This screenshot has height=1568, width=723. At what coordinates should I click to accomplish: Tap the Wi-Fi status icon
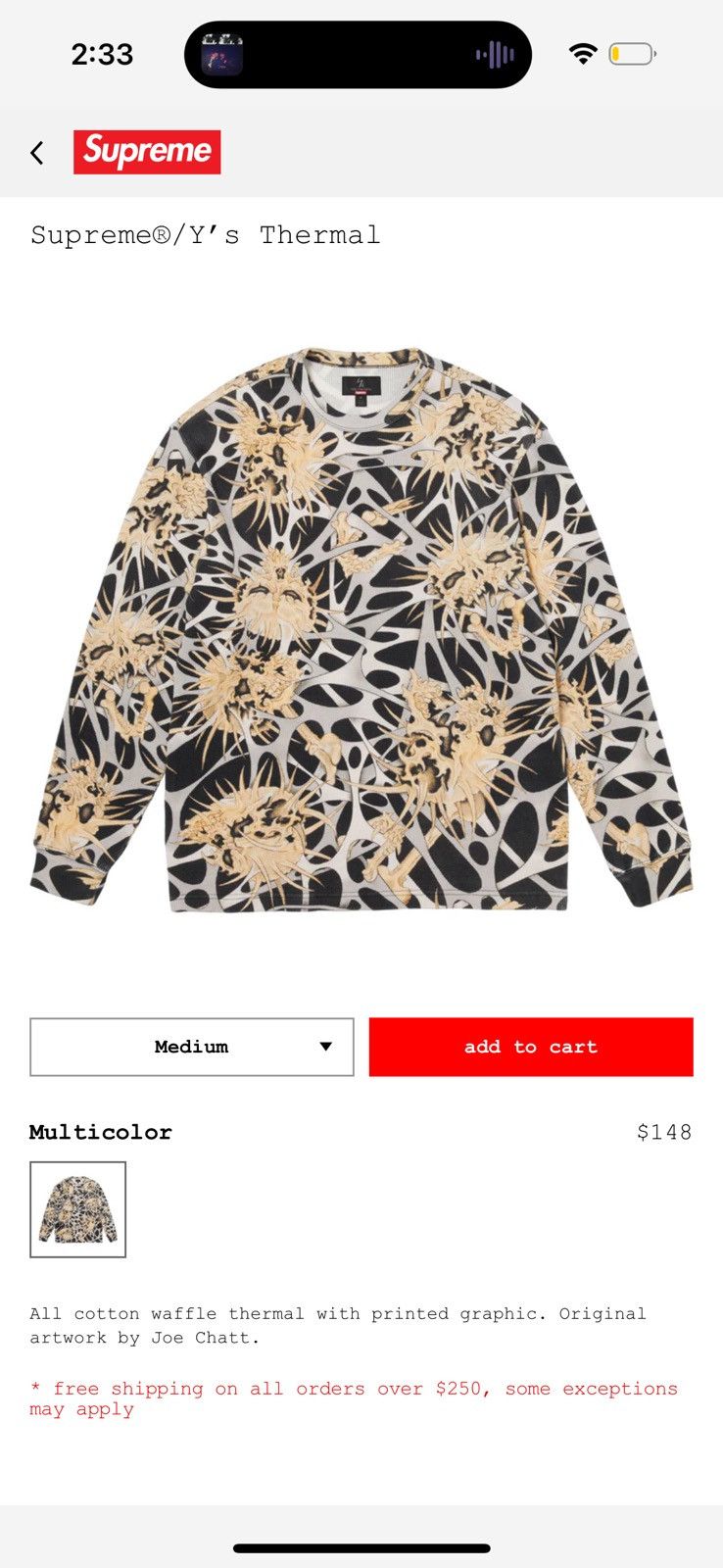[x=584, y=54]
